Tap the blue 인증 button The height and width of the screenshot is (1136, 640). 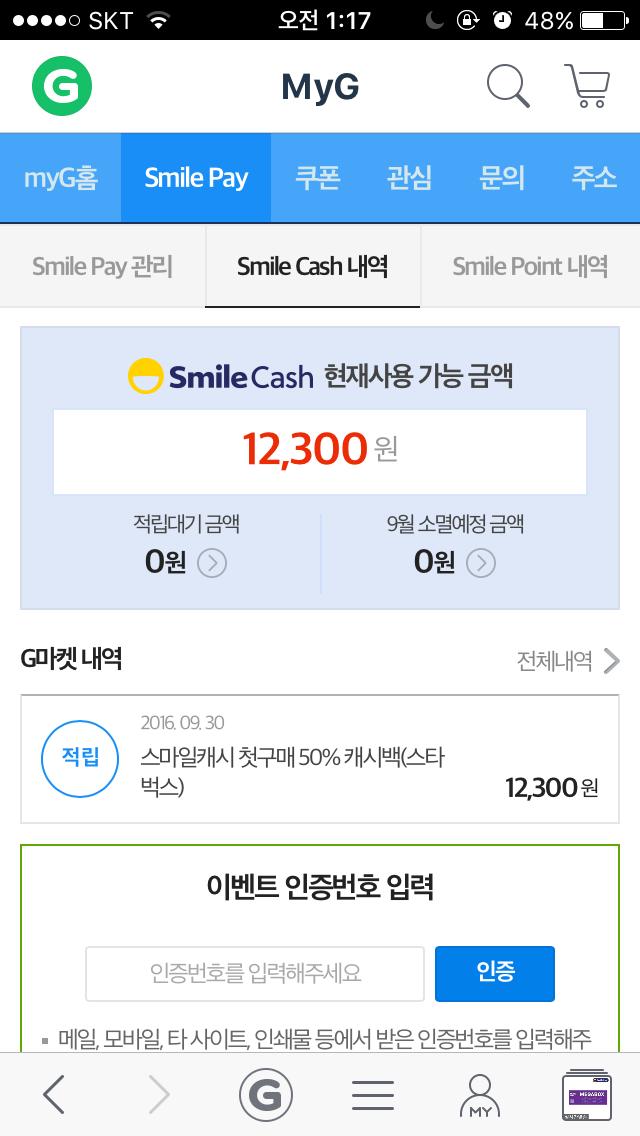494,973
